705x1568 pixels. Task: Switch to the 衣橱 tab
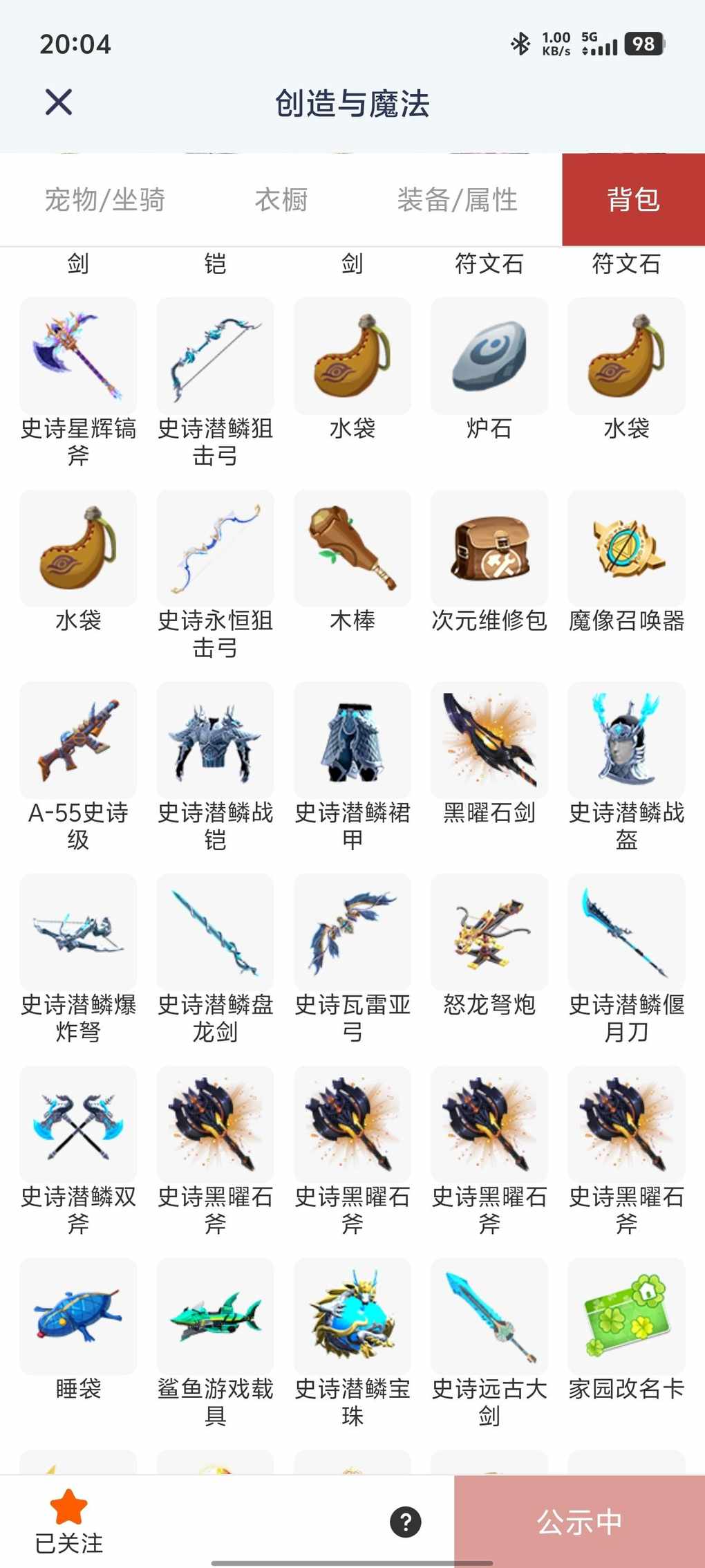[x=281, y=200]
